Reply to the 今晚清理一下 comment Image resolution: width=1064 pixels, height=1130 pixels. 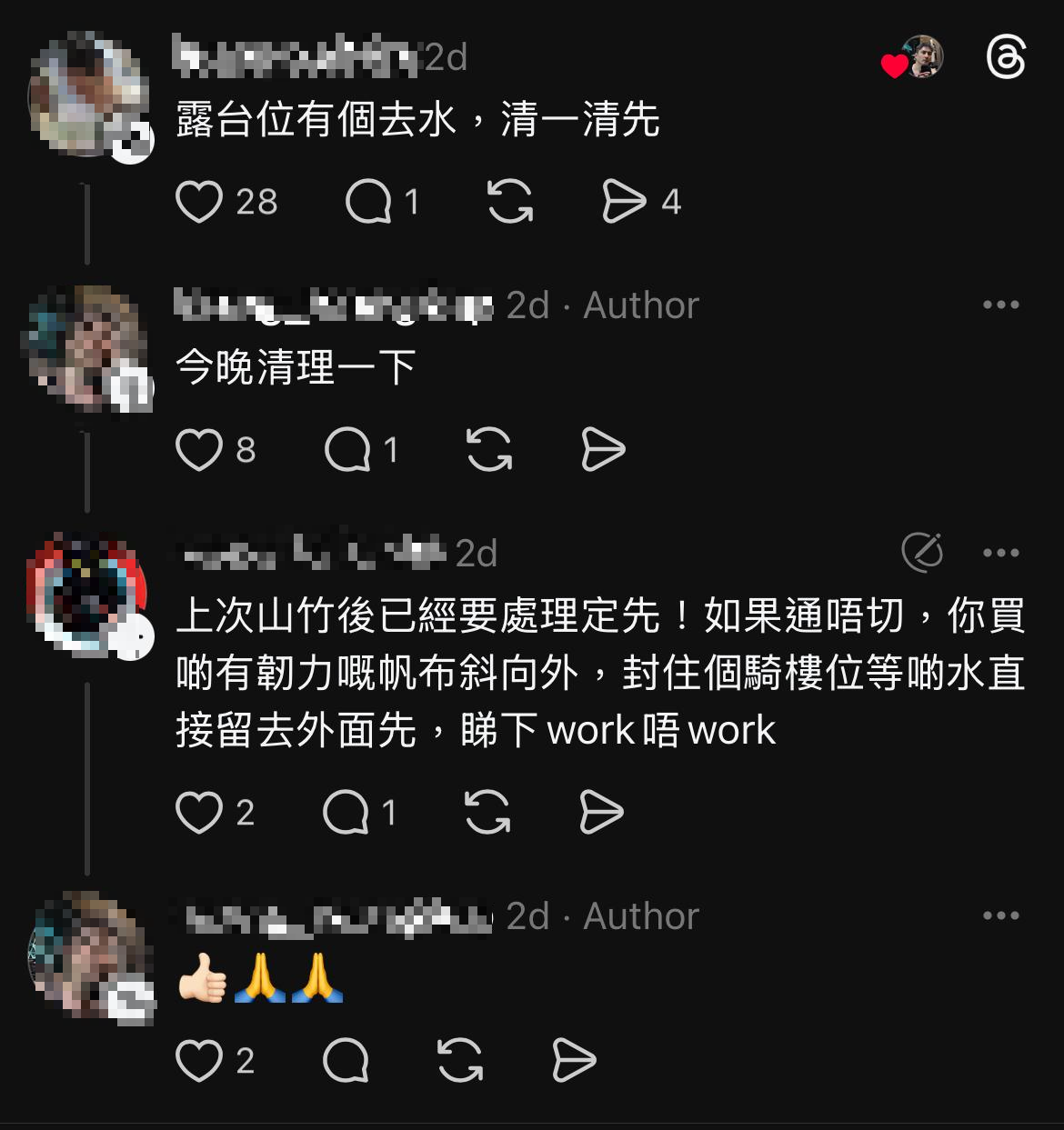pyautogui.click(x=347, y=449)
